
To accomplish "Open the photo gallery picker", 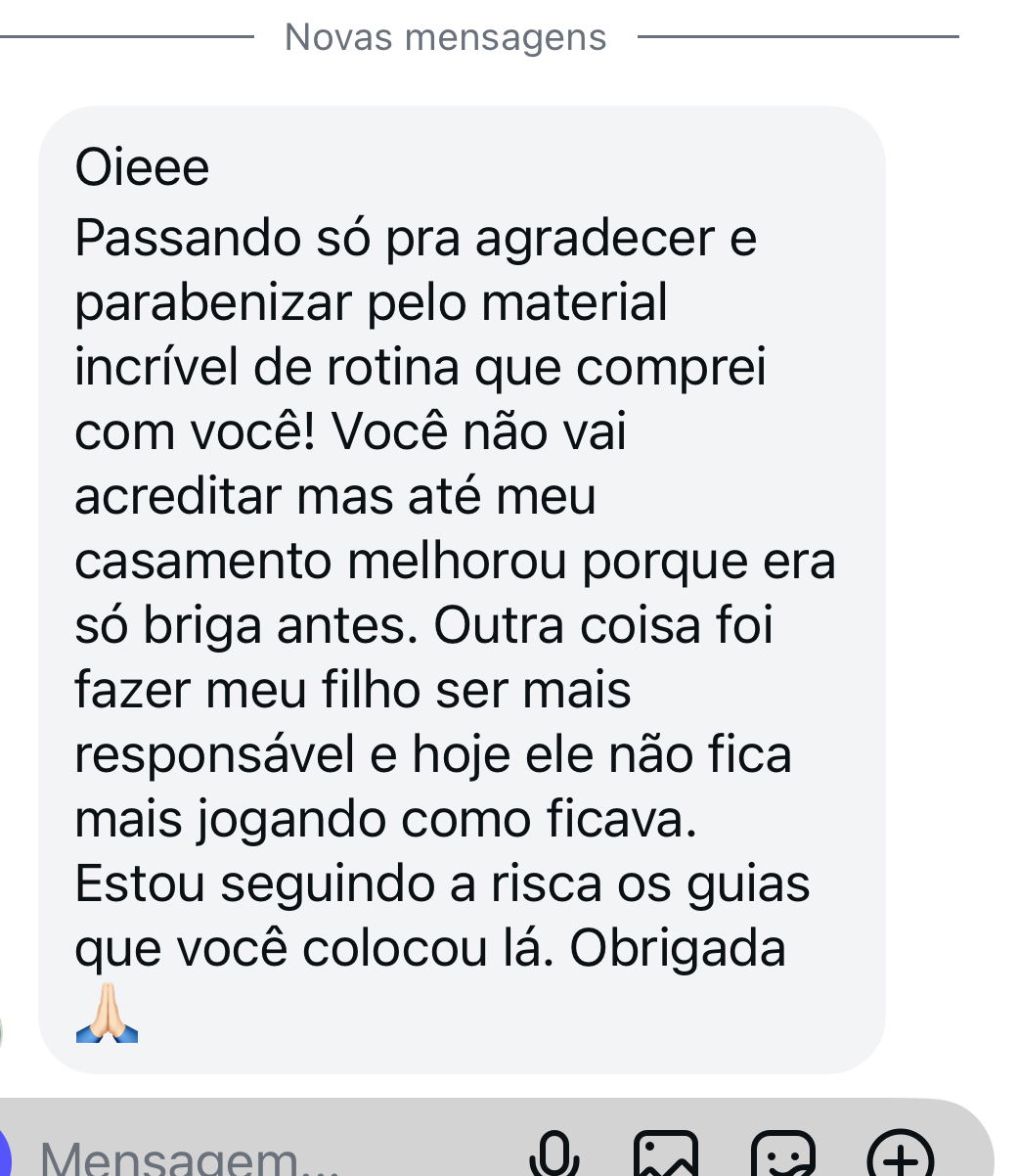I will [x=667, y=1156].
